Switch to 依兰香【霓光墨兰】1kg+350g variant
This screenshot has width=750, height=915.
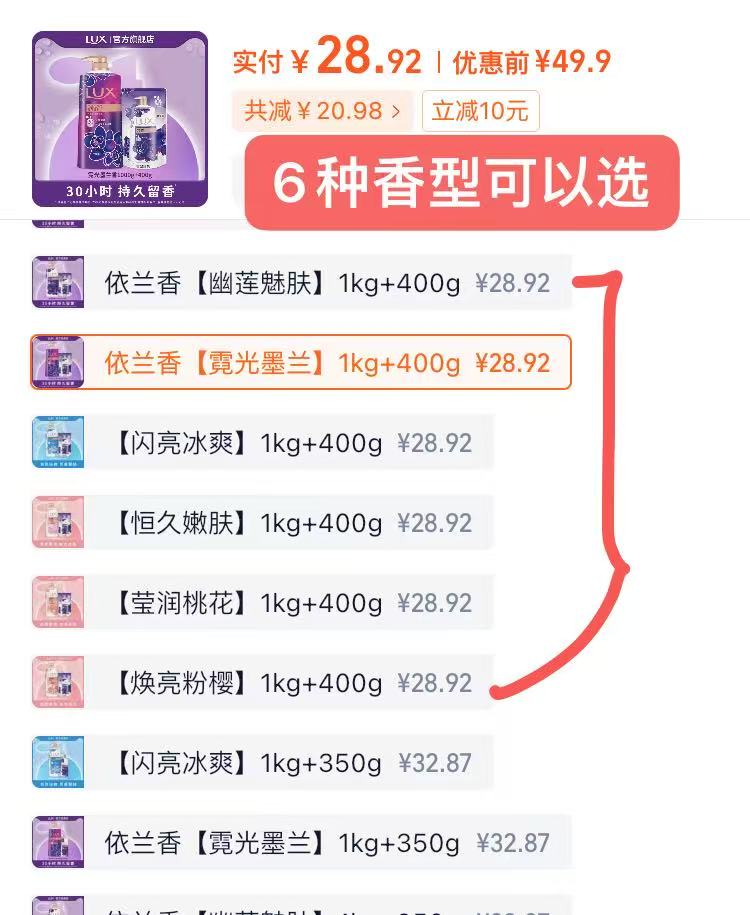[300, 843]
